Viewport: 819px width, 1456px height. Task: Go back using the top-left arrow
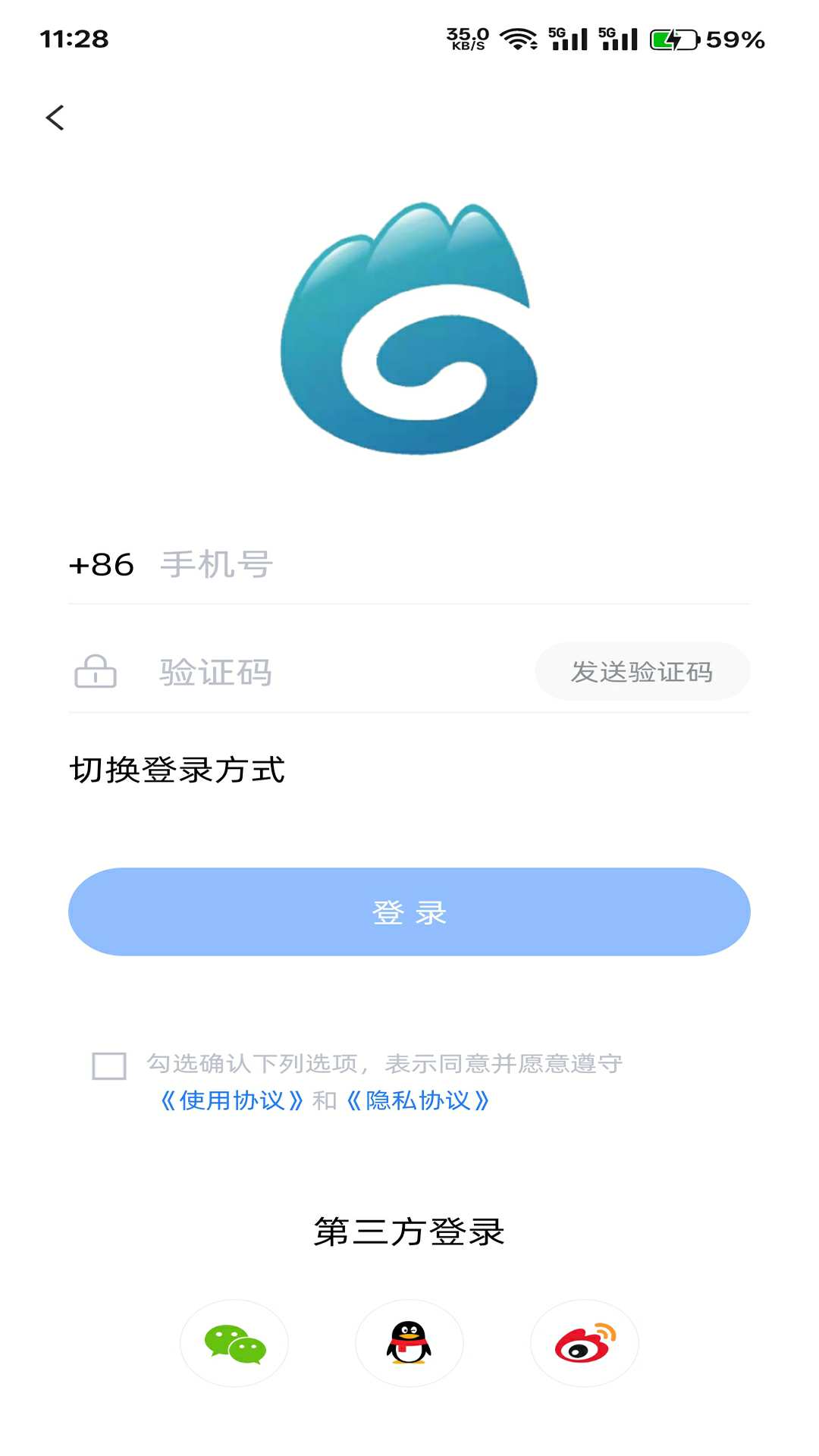[55, 118]
